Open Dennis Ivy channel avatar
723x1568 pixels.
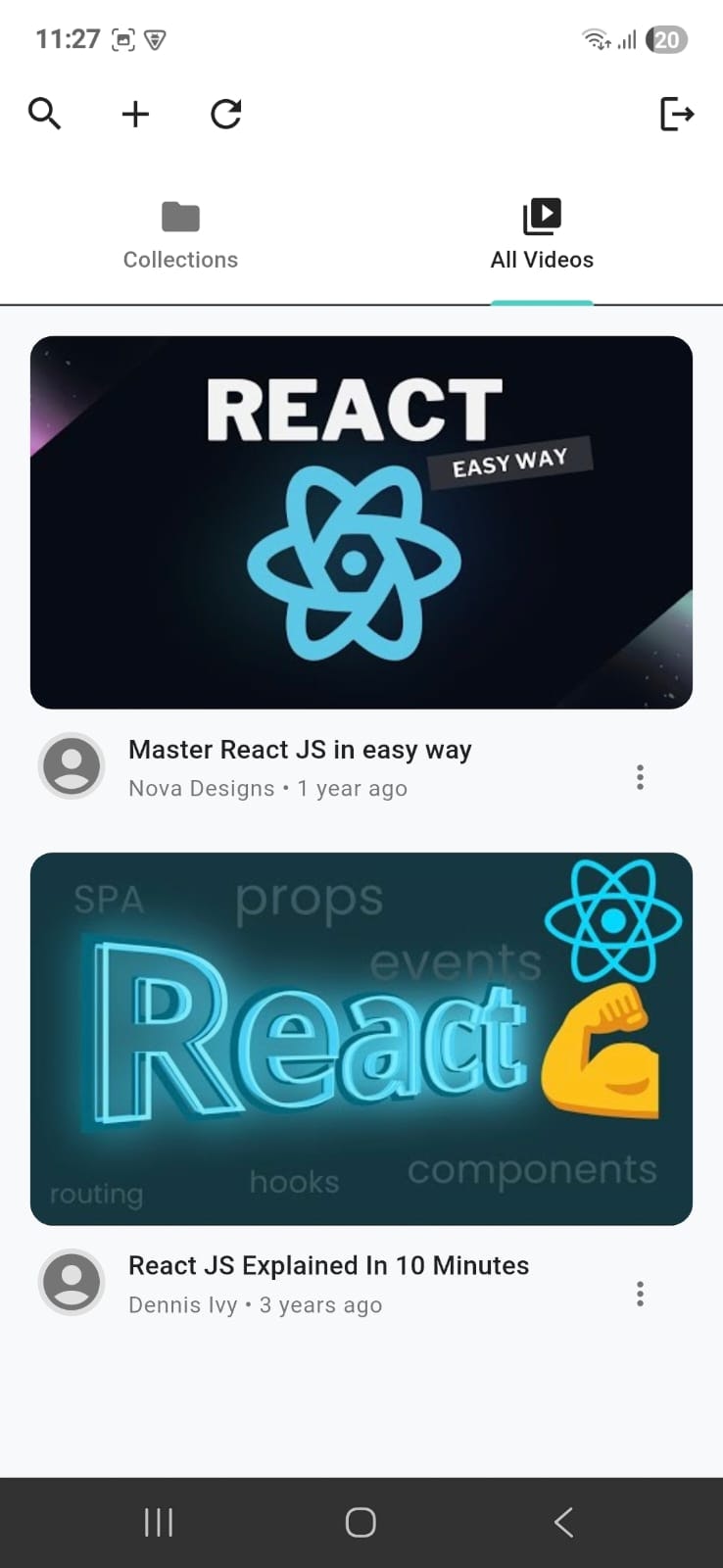click(x=71, y=1282)
